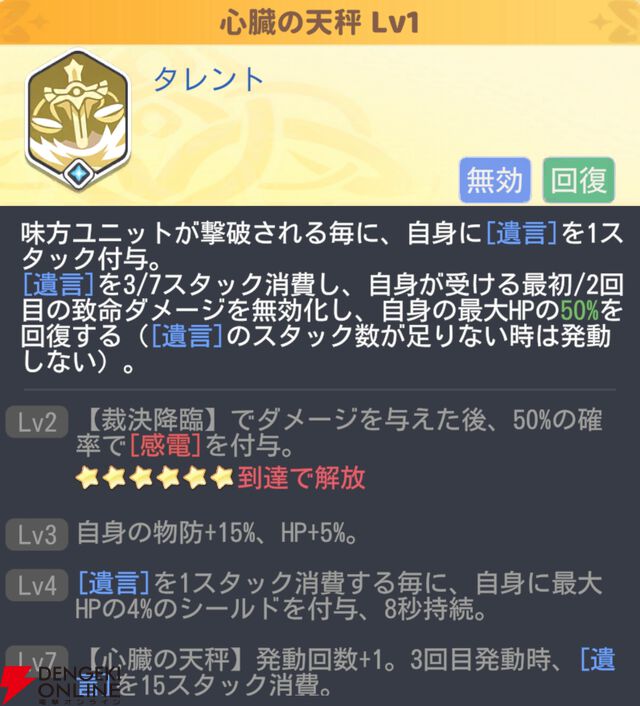This screenshot has width=640, height=706.
Task: Tap the 無効 tag chip
Action: click(494, 181)
